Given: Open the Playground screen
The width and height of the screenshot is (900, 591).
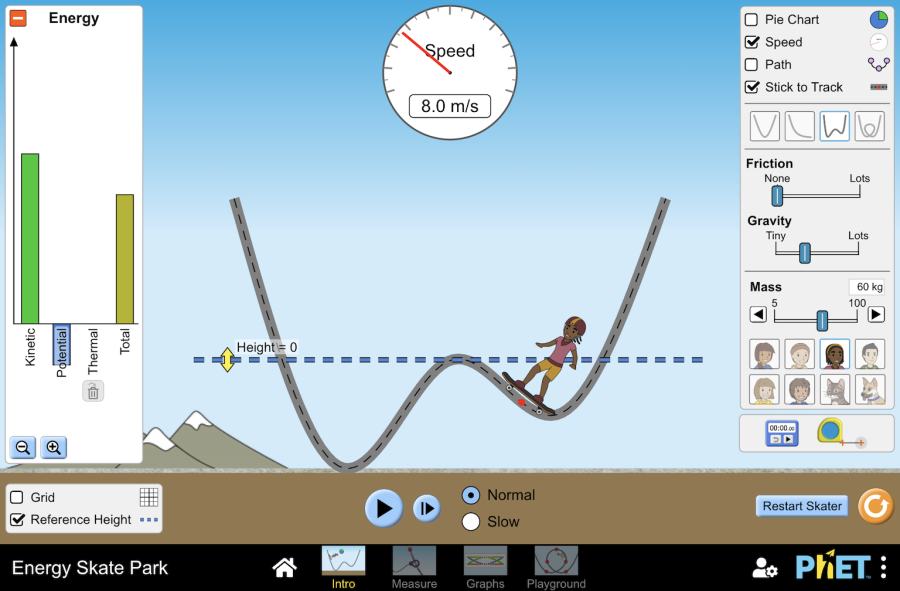Looking at the screenshot, I should pos(556,565).
